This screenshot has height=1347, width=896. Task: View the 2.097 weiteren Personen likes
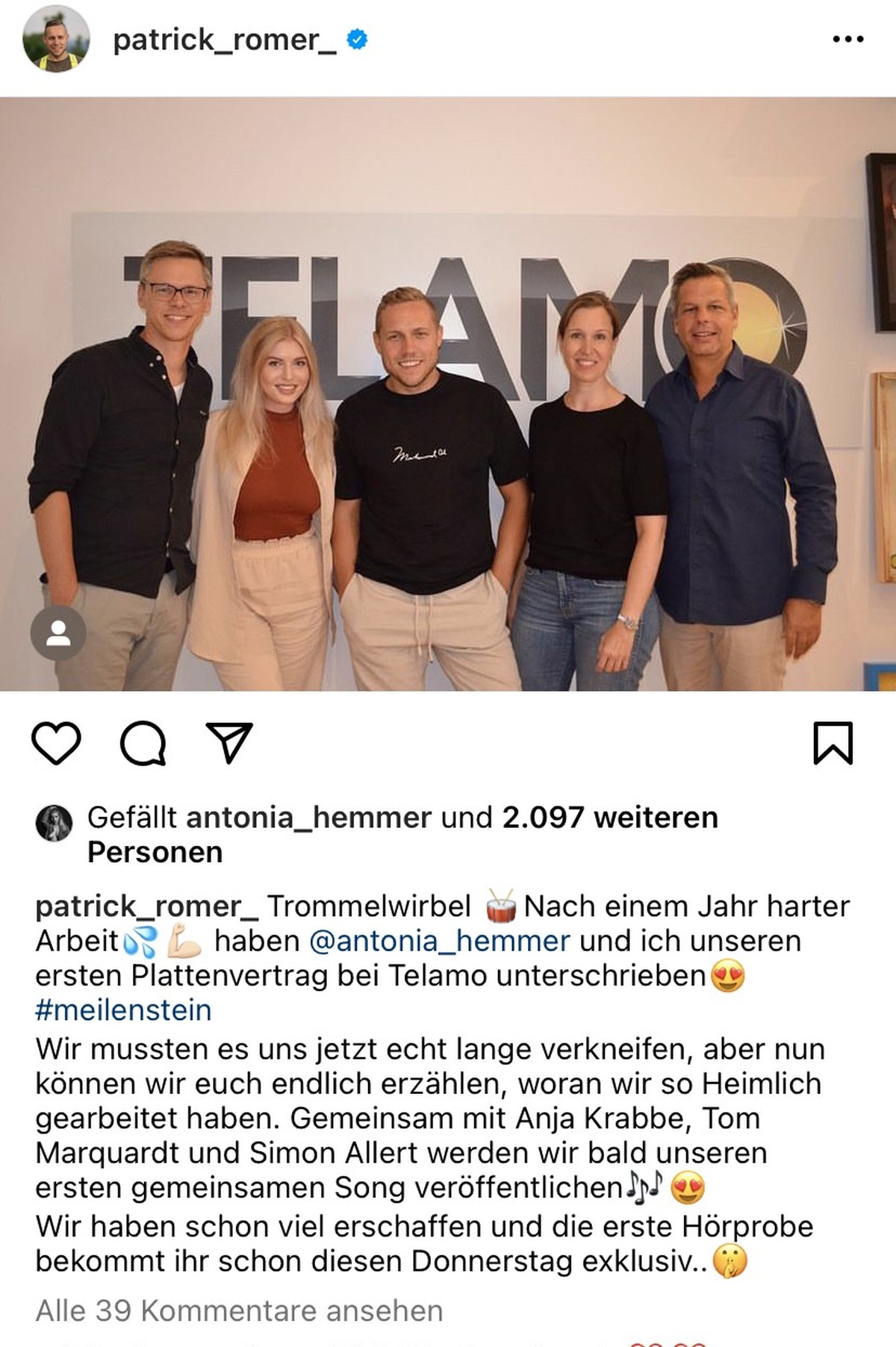click(x=609, y=818)
